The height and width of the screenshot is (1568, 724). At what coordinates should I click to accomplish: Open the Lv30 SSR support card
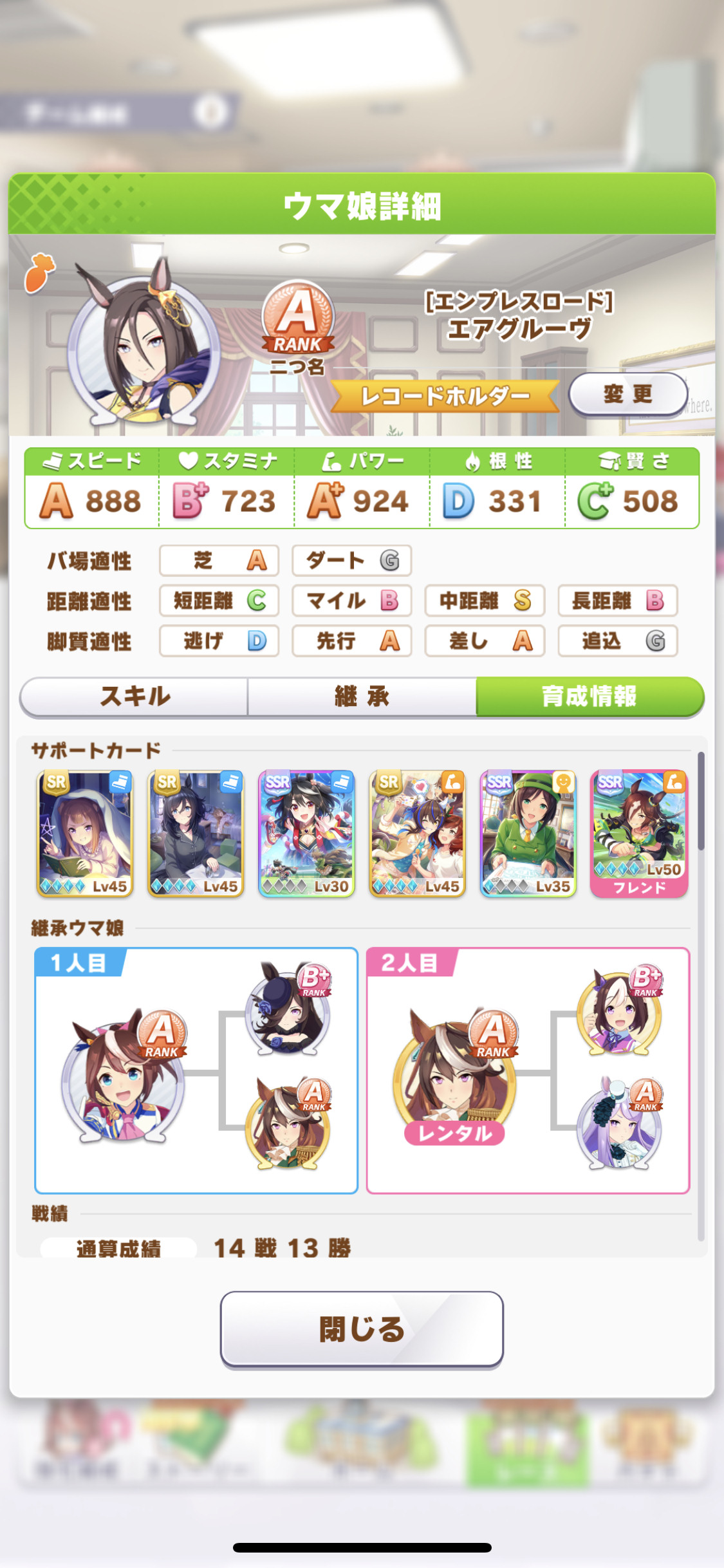coord(306,834)
